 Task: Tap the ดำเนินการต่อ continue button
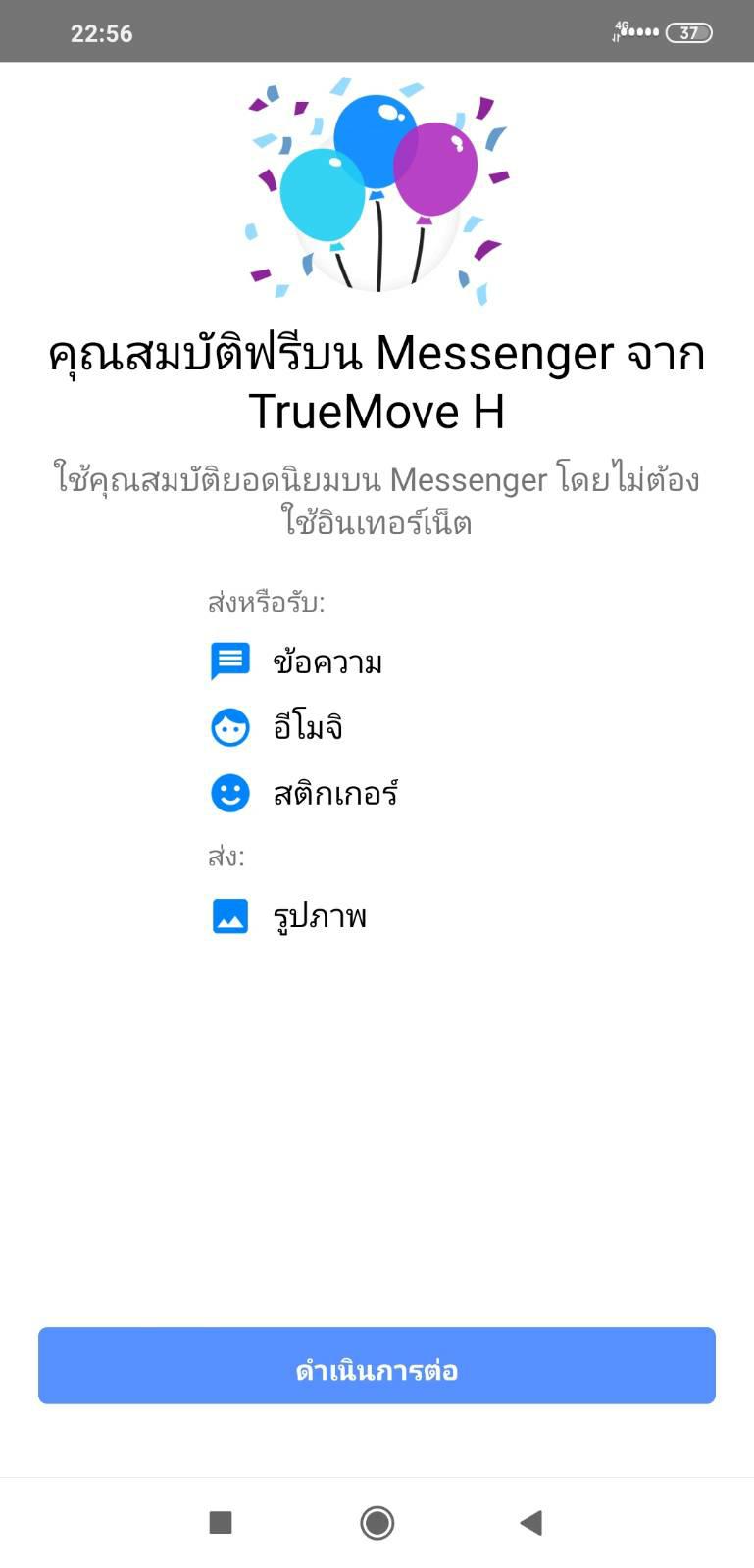pos(377,1365)
